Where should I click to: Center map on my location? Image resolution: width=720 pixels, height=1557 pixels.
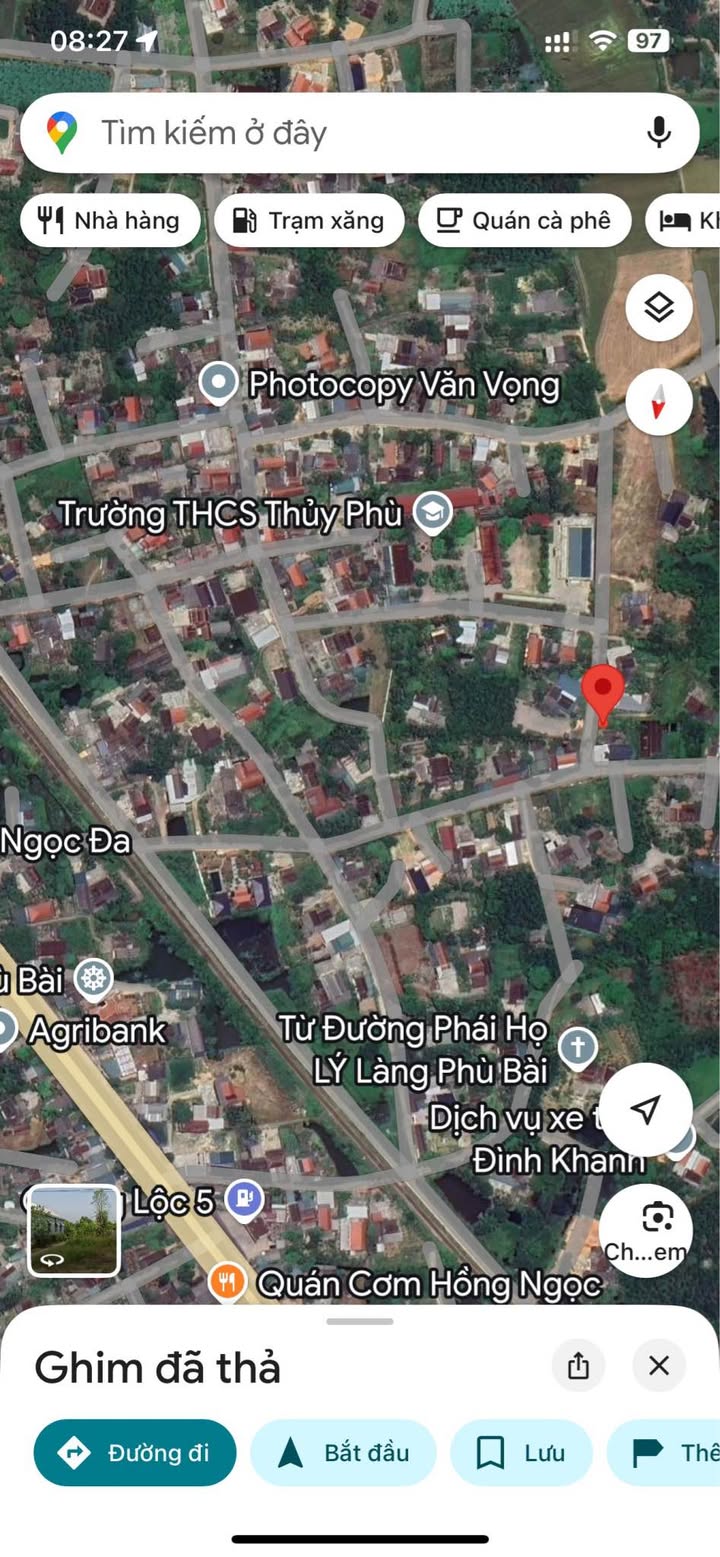coord(646,1109)
